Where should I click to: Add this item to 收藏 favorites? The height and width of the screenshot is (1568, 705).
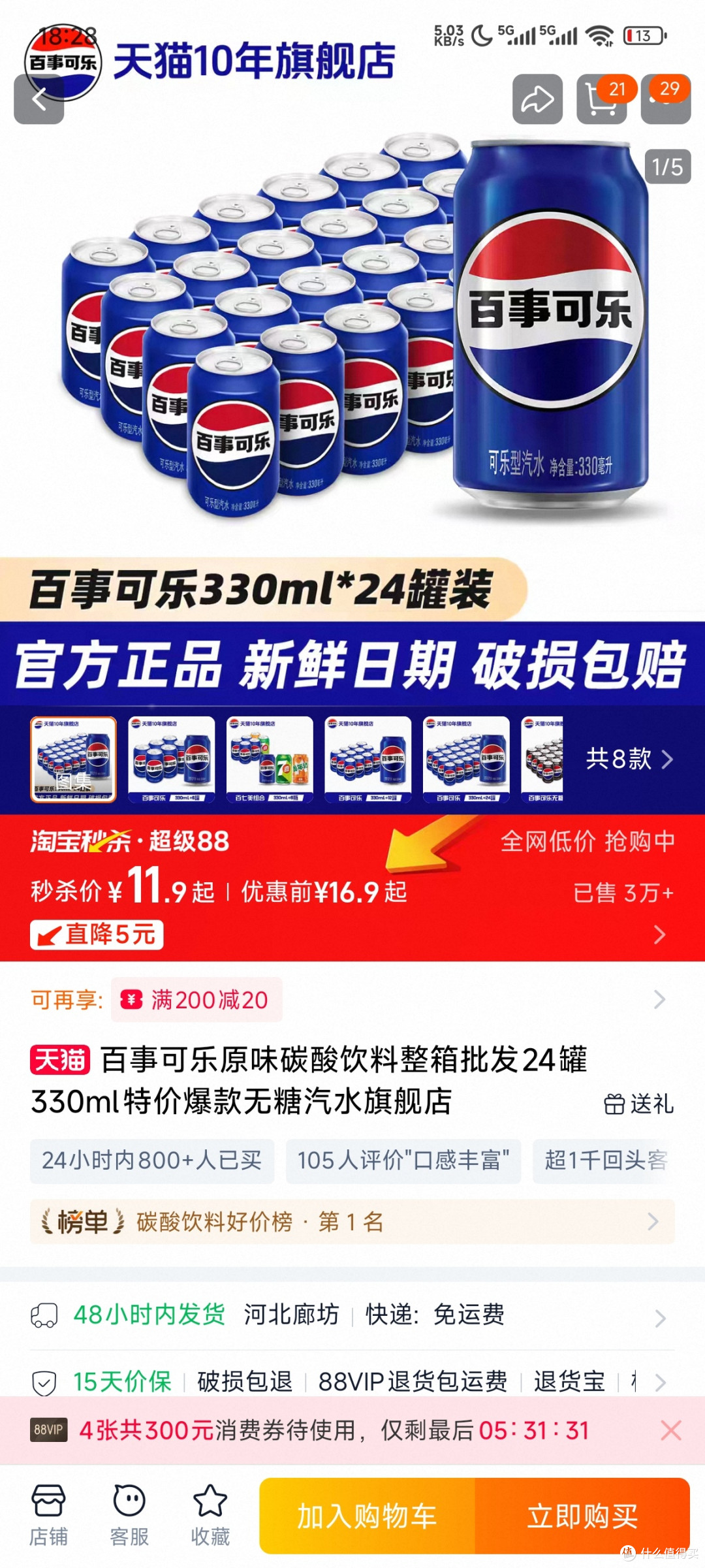pos(210,1515)
